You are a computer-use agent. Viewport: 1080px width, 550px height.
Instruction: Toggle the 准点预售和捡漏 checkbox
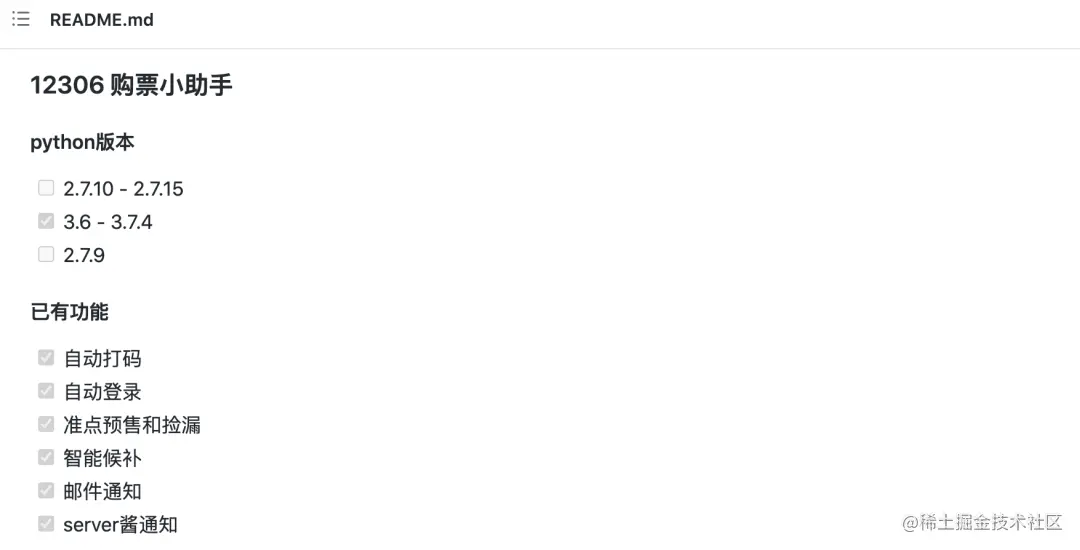click(46, 424)
